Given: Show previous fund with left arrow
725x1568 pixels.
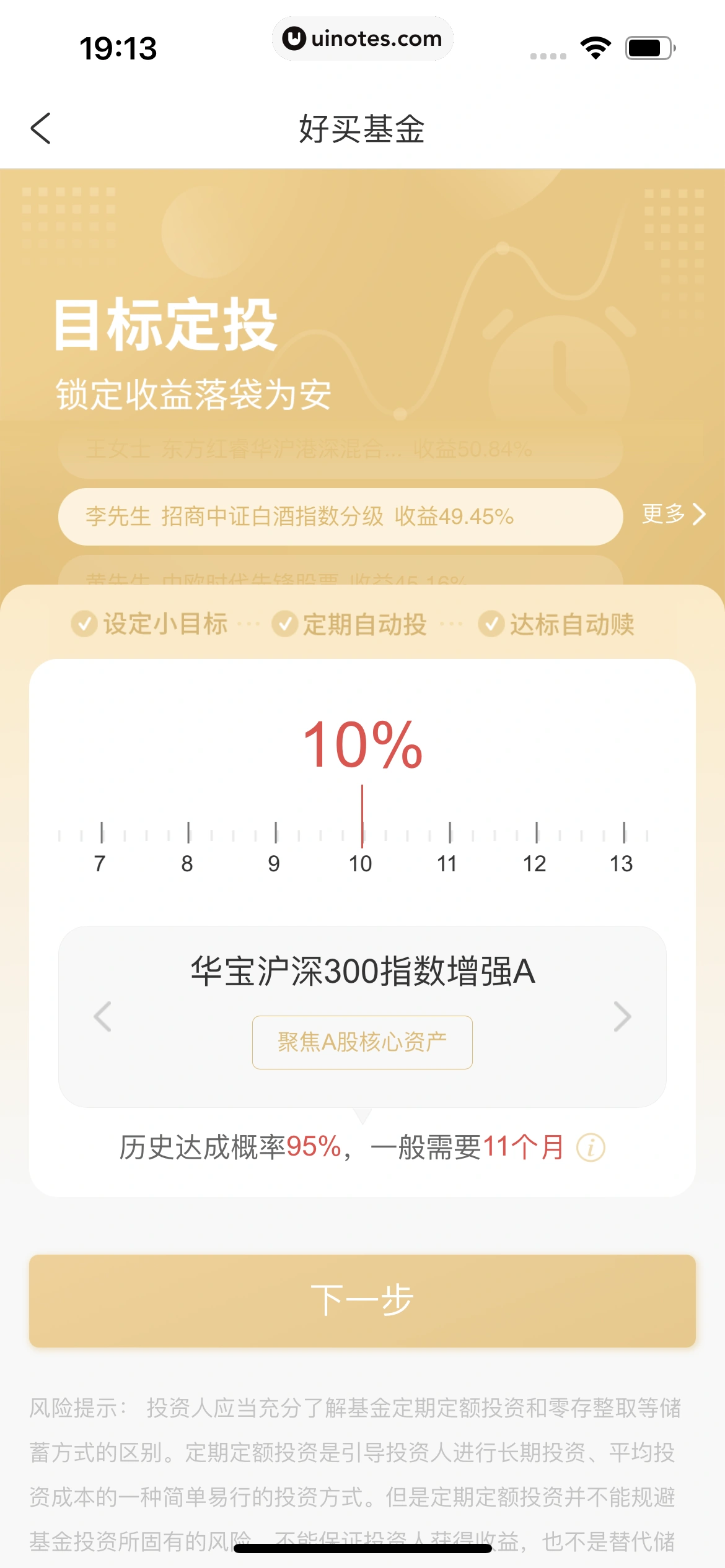Looking at the screenshot, I should click(103, 1016).
